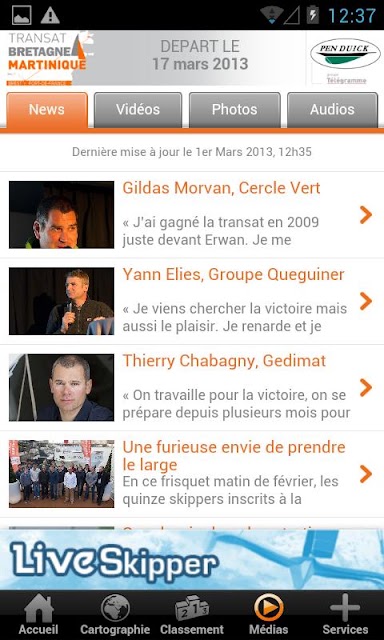
Task: Open the Classement section
Action: click(x=192, y=615)
